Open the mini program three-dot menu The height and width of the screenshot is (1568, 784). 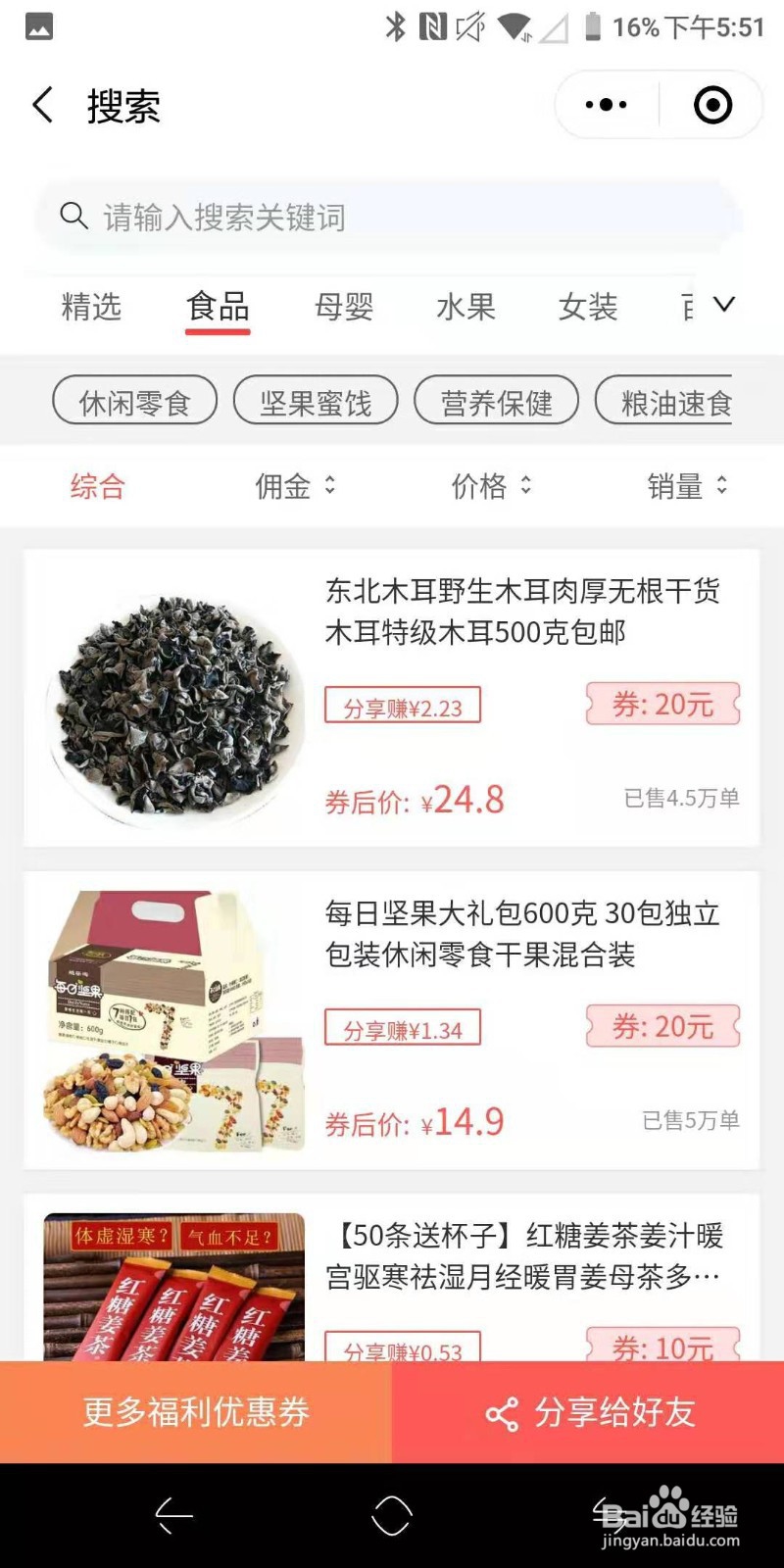(607, 105)
